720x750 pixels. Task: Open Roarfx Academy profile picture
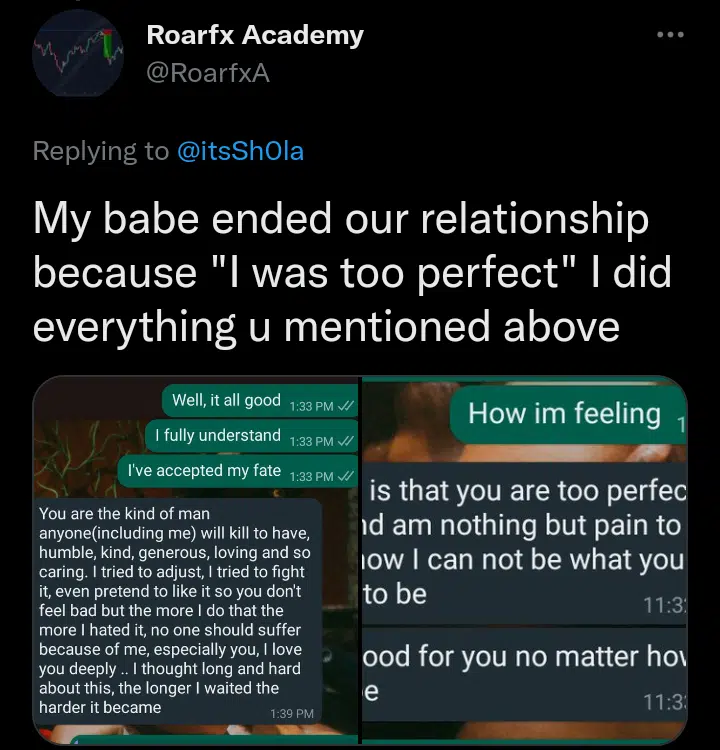click(x=77, y=54)
